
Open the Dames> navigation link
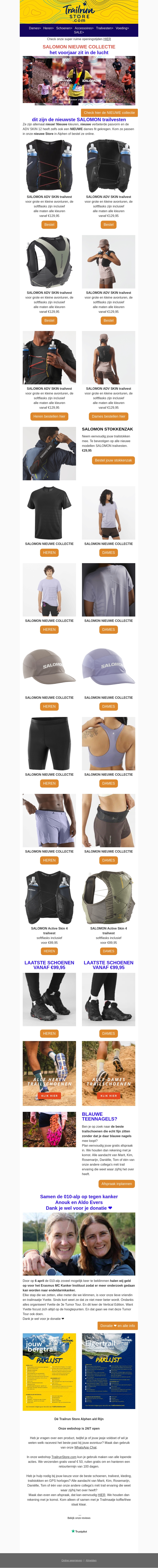pyautogui.click(x=35, y=28)
